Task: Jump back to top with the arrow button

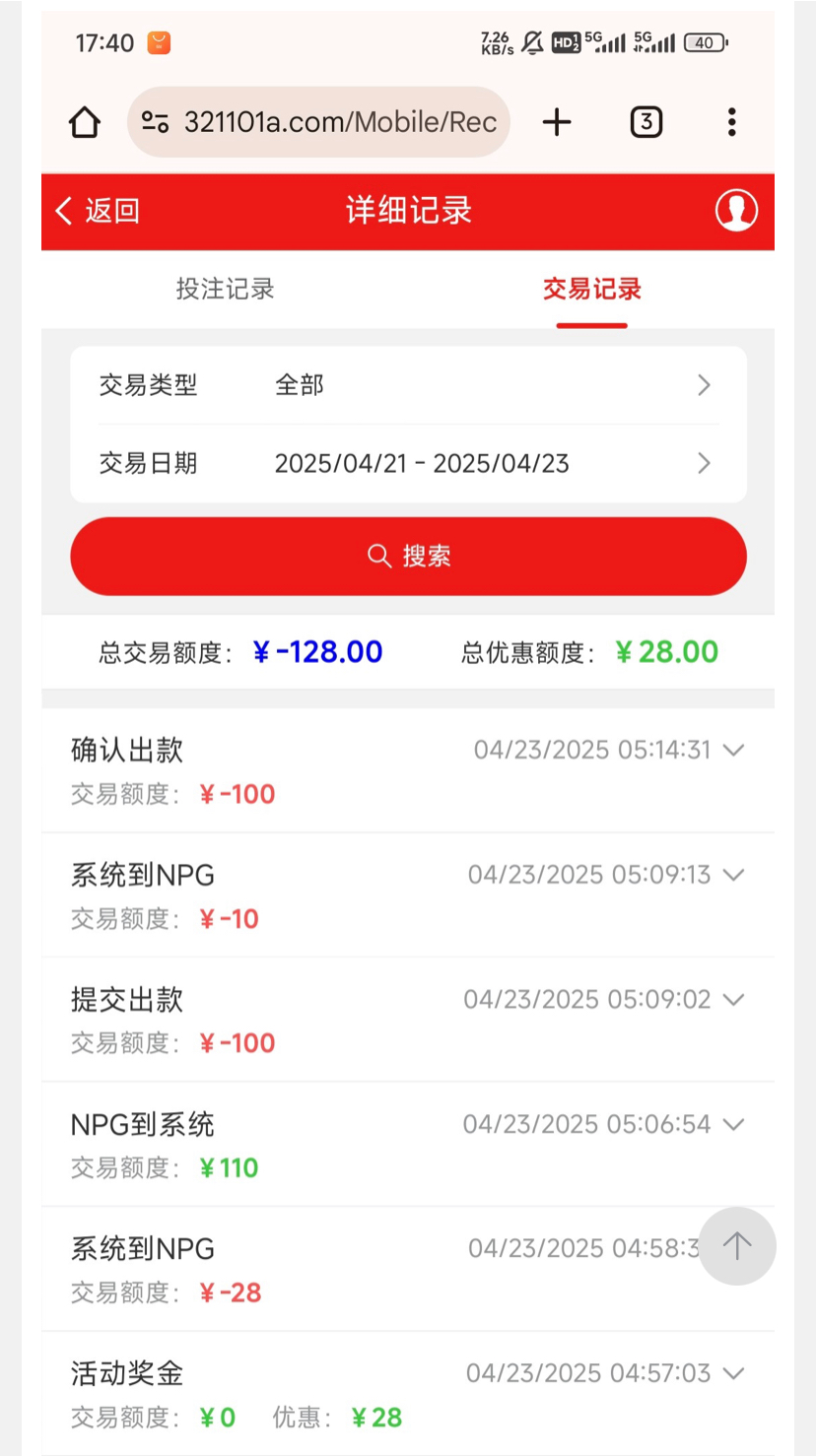Action: [737, 1246]
